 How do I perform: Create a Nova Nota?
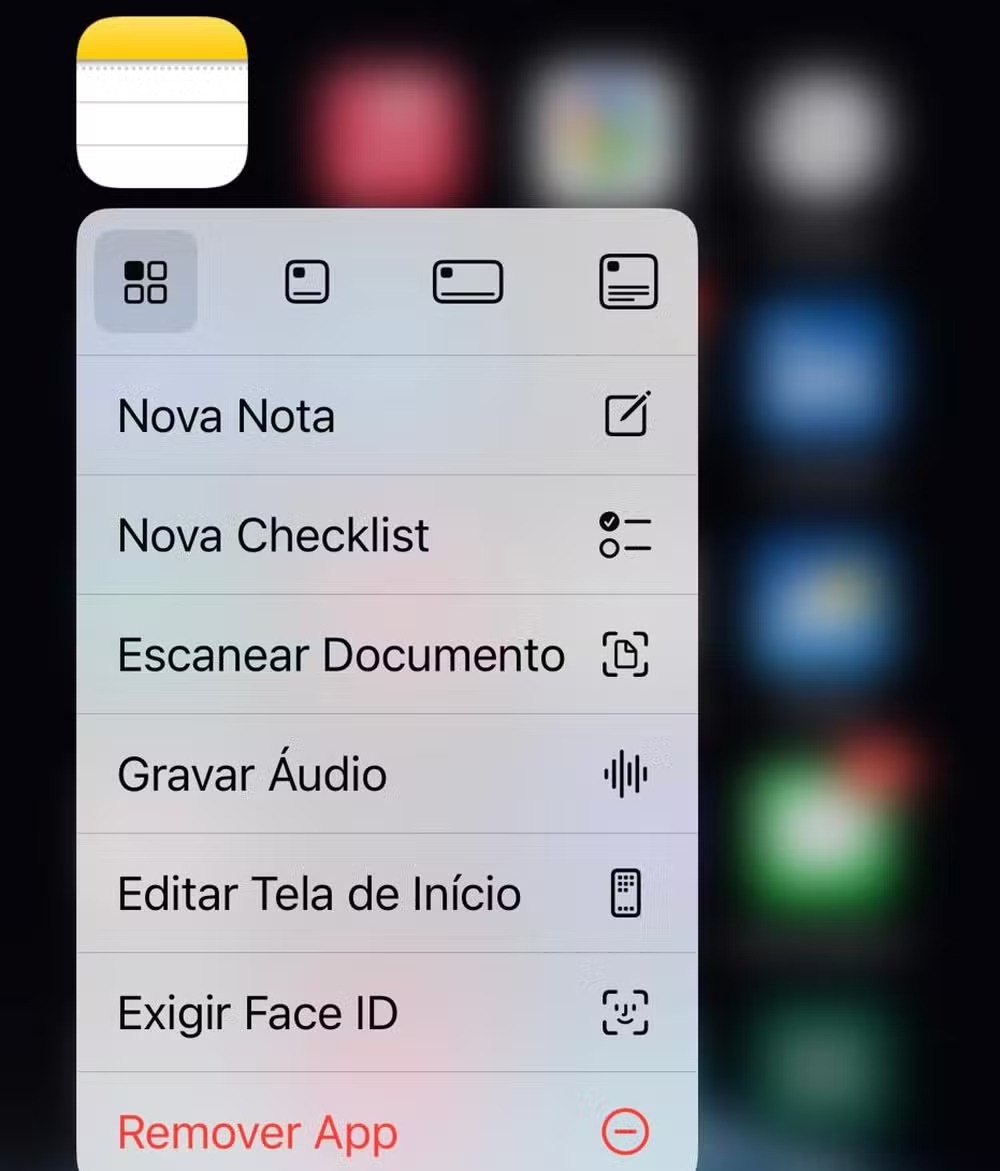(x=386, y=416)
